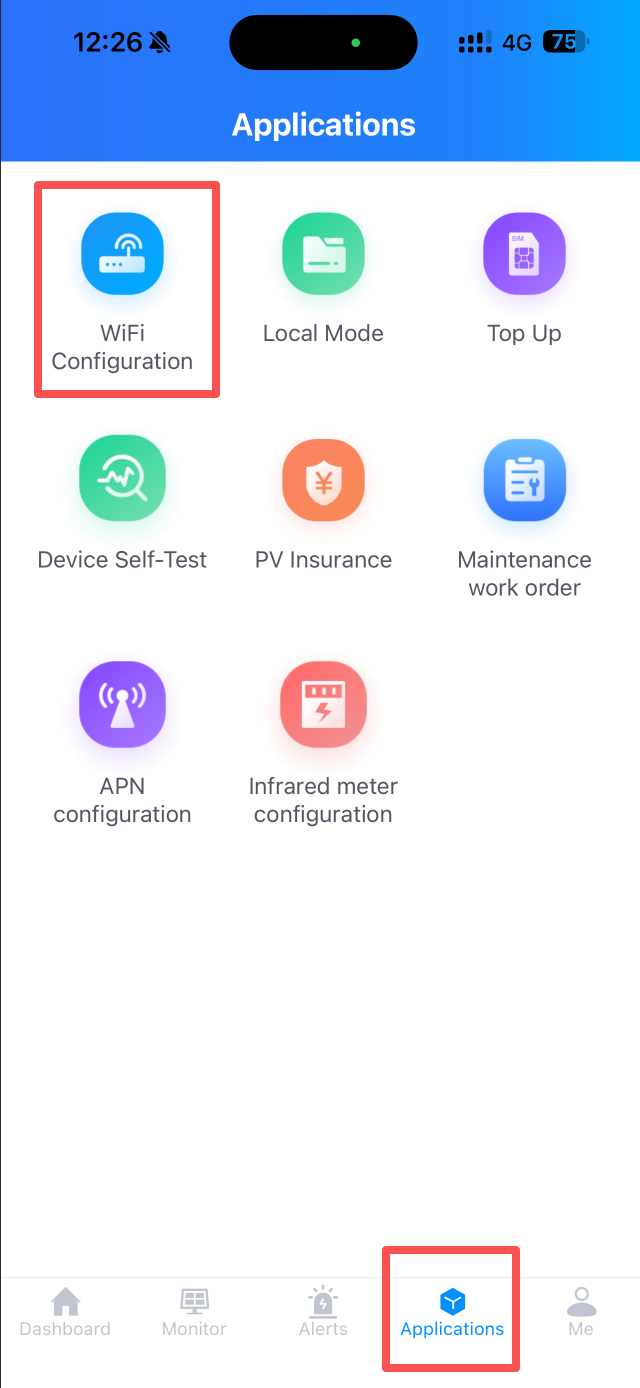Start Device Self-Test

click(x=122, y=480)
